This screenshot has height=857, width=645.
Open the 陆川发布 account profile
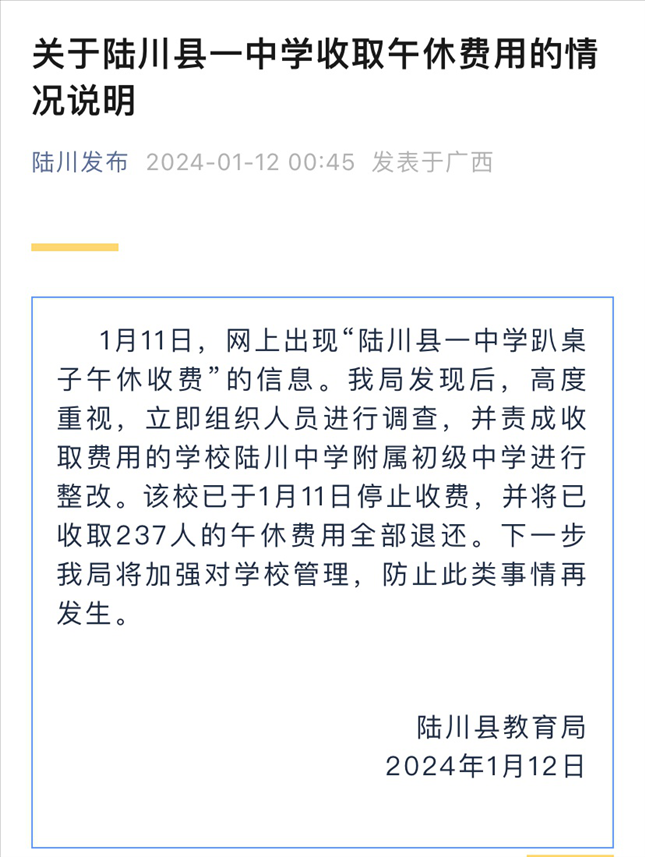(81, 162)
